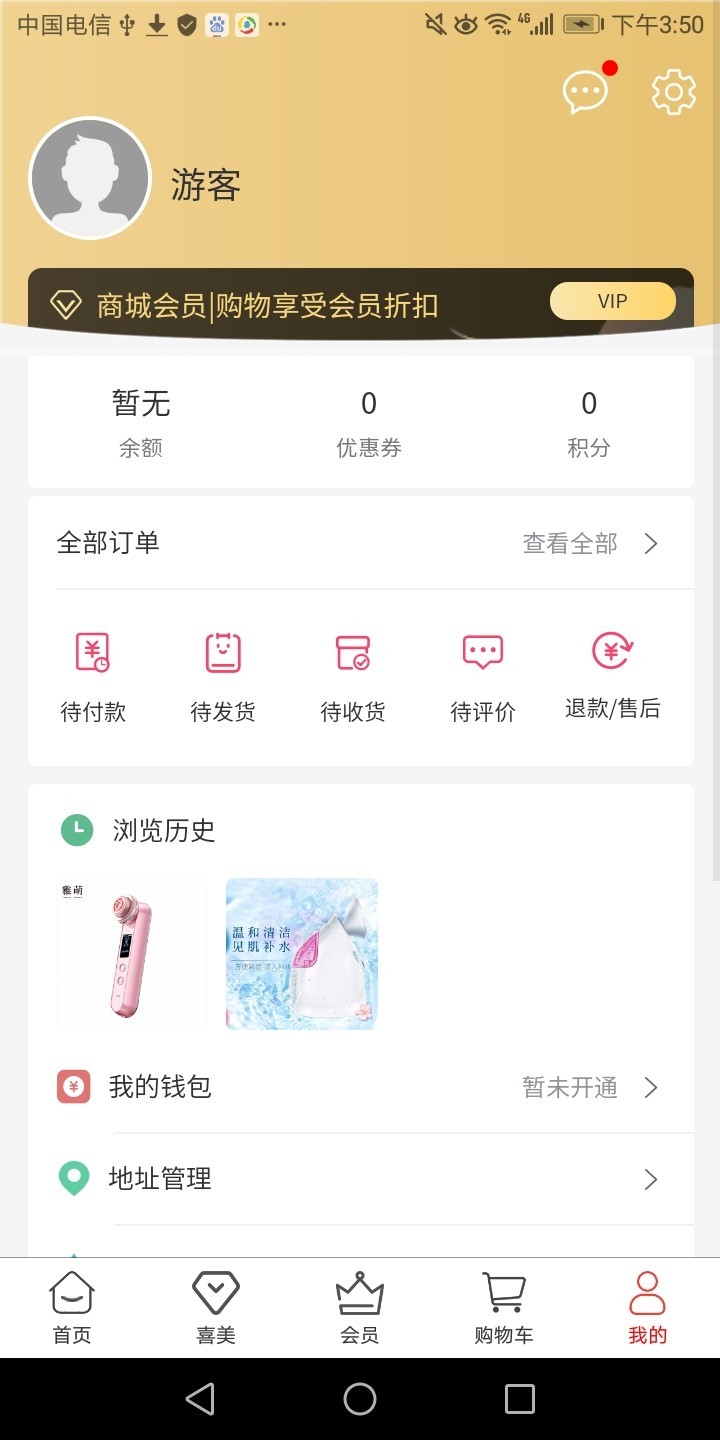Open the settings gear icon
Image resolution: width=720 pixels, height=1440 pixels.
click(673, 93)
